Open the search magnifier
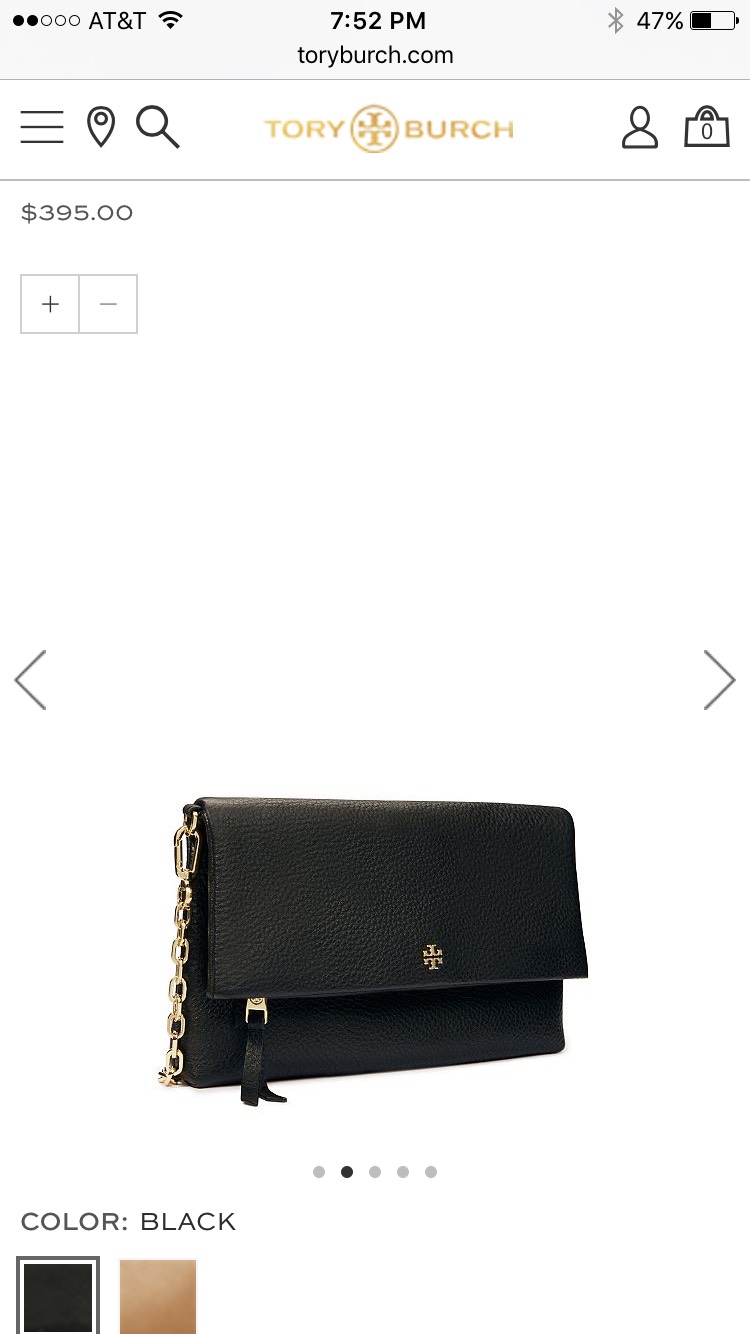 (x=157, y=128)
